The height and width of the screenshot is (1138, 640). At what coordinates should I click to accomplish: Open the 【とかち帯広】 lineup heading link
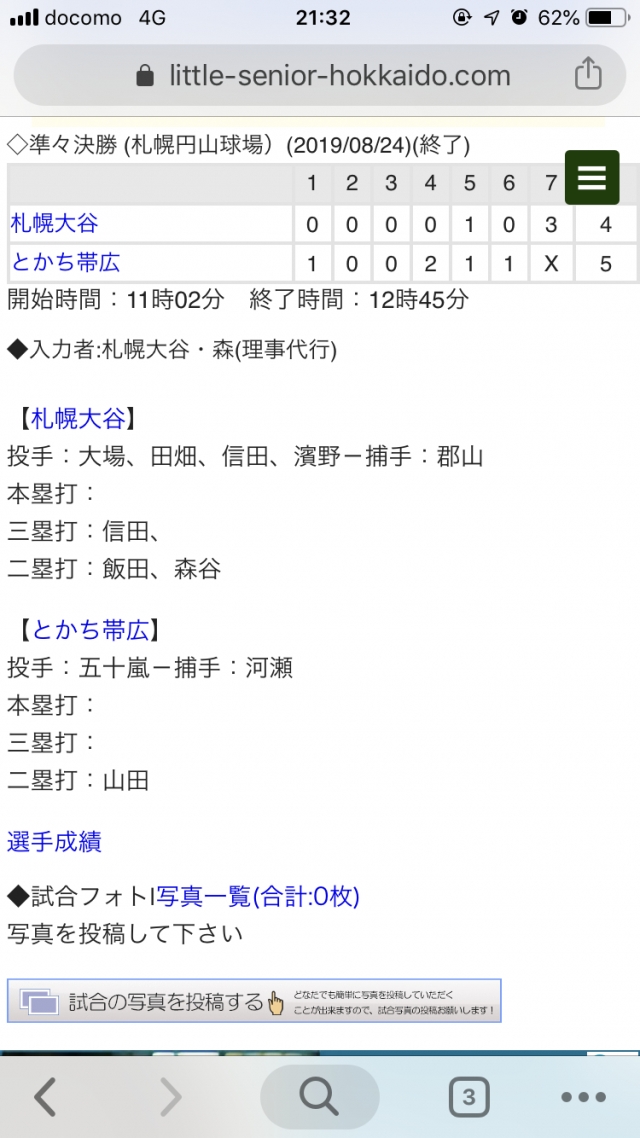(90, 630)
